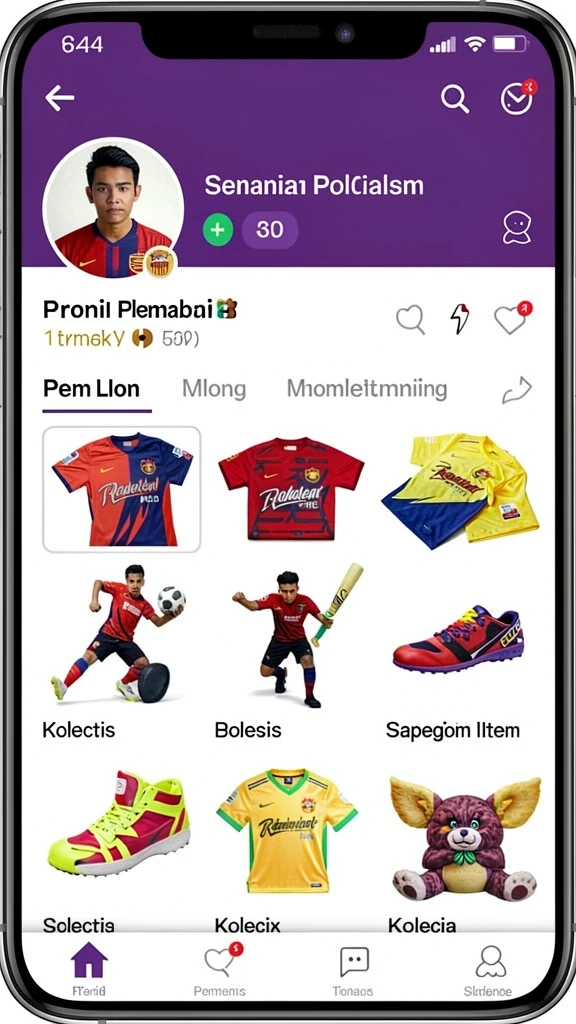Tap the speech bubble icon beside Pronil Plemabai
The width and height of the screenshot is (576, 1024).
coord(411,320)
